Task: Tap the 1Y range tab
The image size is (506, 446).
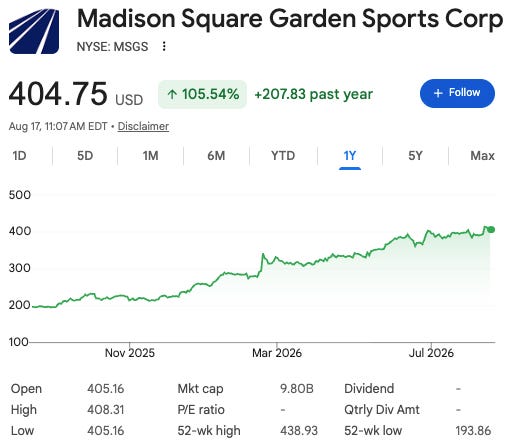Action: click(350, 156)
